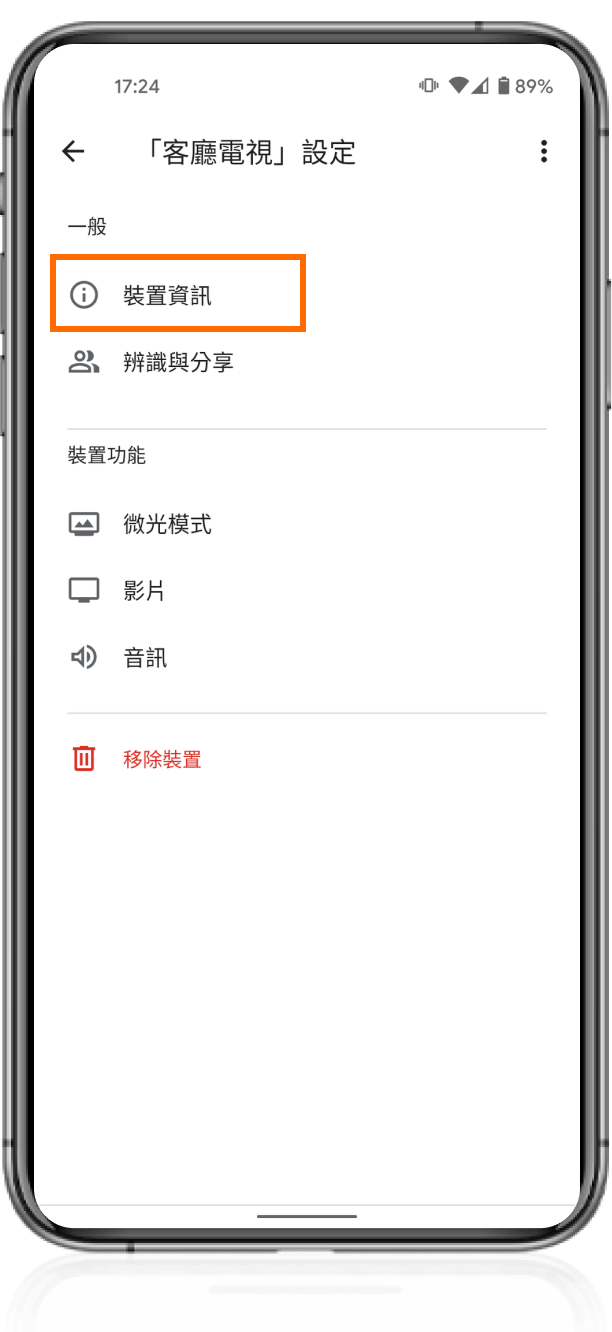Open 微光模式 ambient mode settings
The image size is (612, 1332).
(167, 524)
